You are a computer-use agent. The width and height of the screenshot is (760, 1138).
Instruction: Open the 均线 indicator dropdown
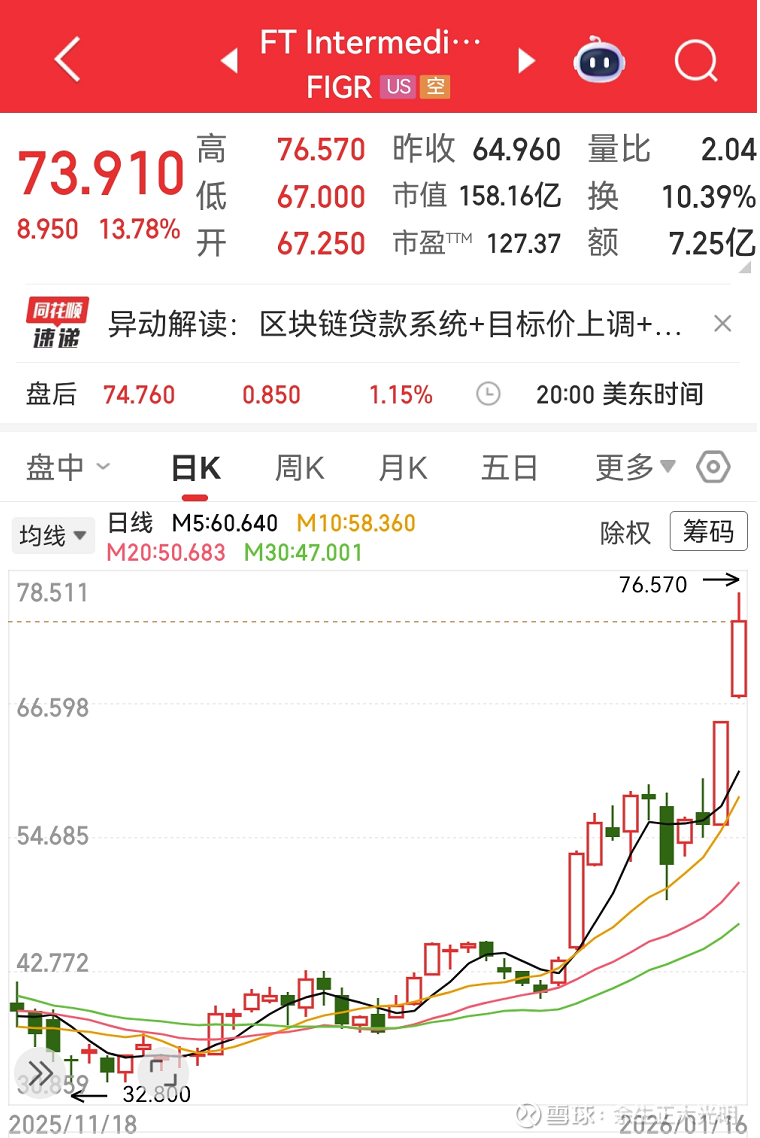53,536
